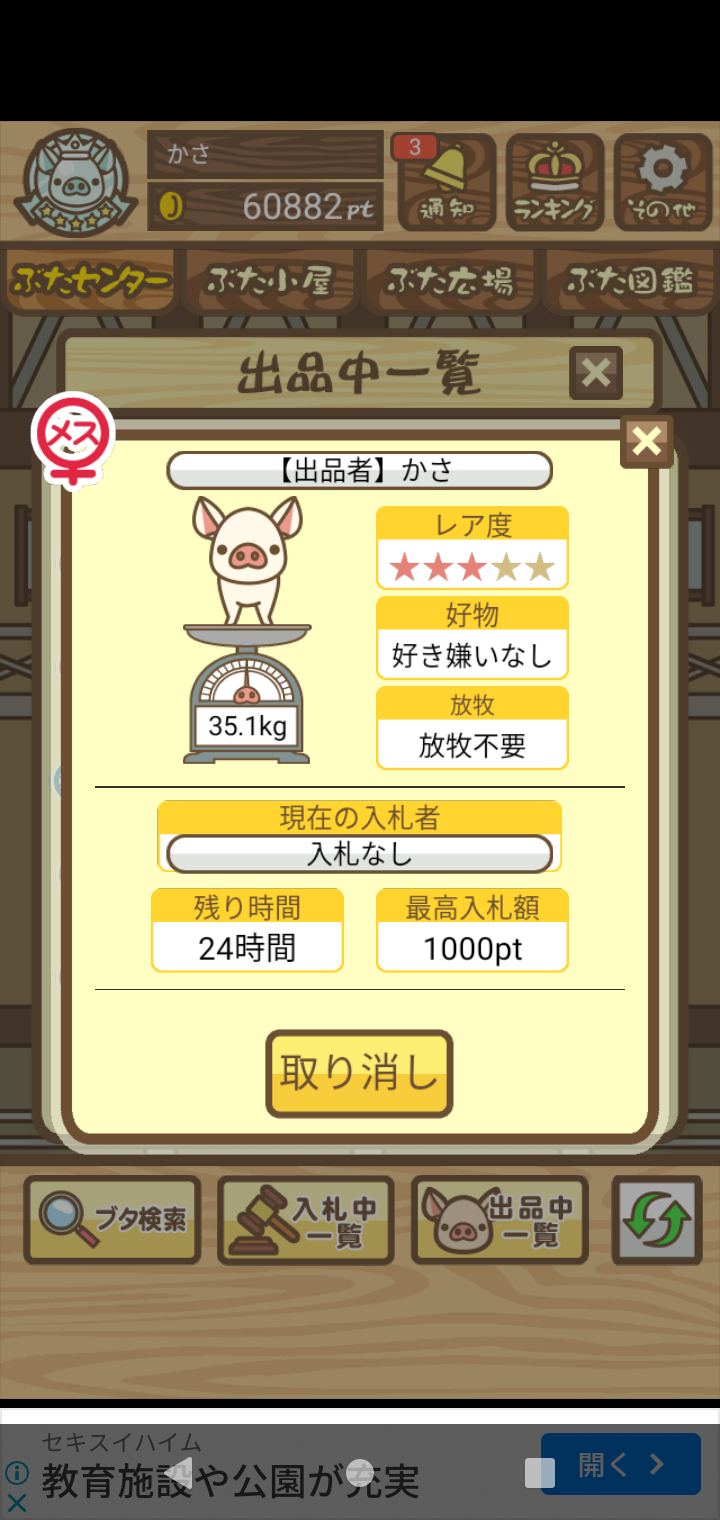
Task: Close the pig detail popup
Action: coord(647,441)
